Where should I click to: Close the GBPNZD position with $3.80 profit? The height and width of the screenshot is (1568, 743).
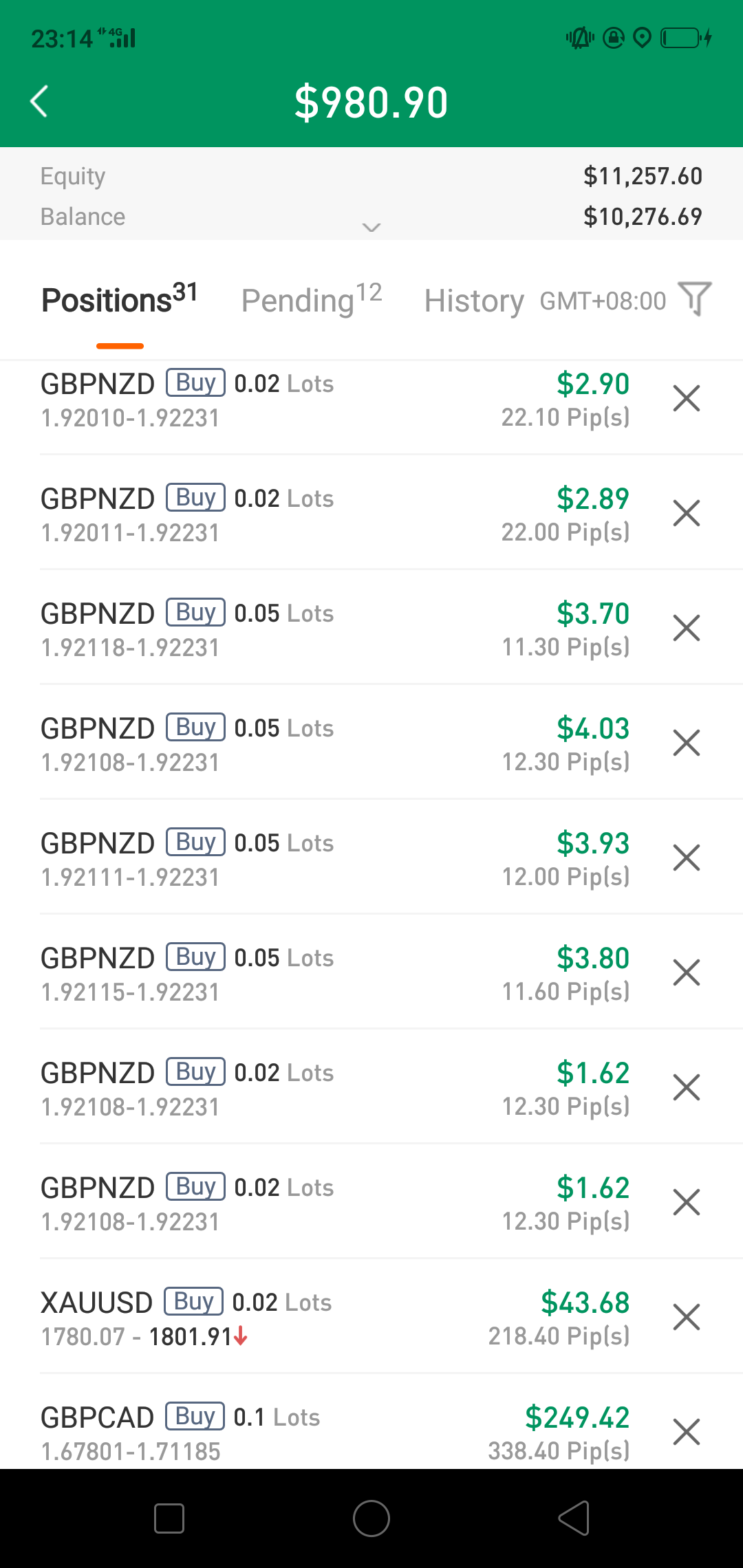pos(687,973)
